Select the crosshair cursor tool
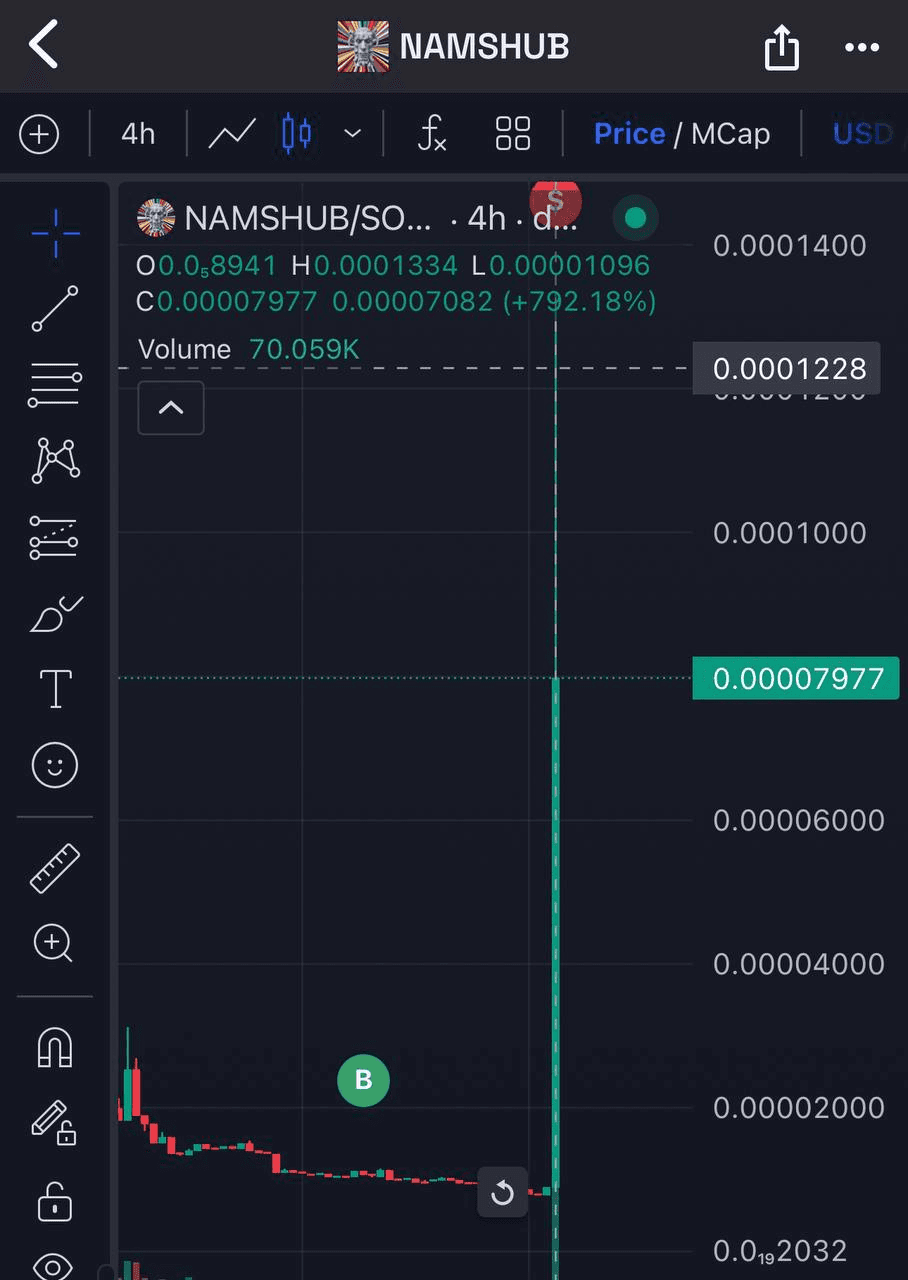908x1280 pixels. (x=55, y=232)
